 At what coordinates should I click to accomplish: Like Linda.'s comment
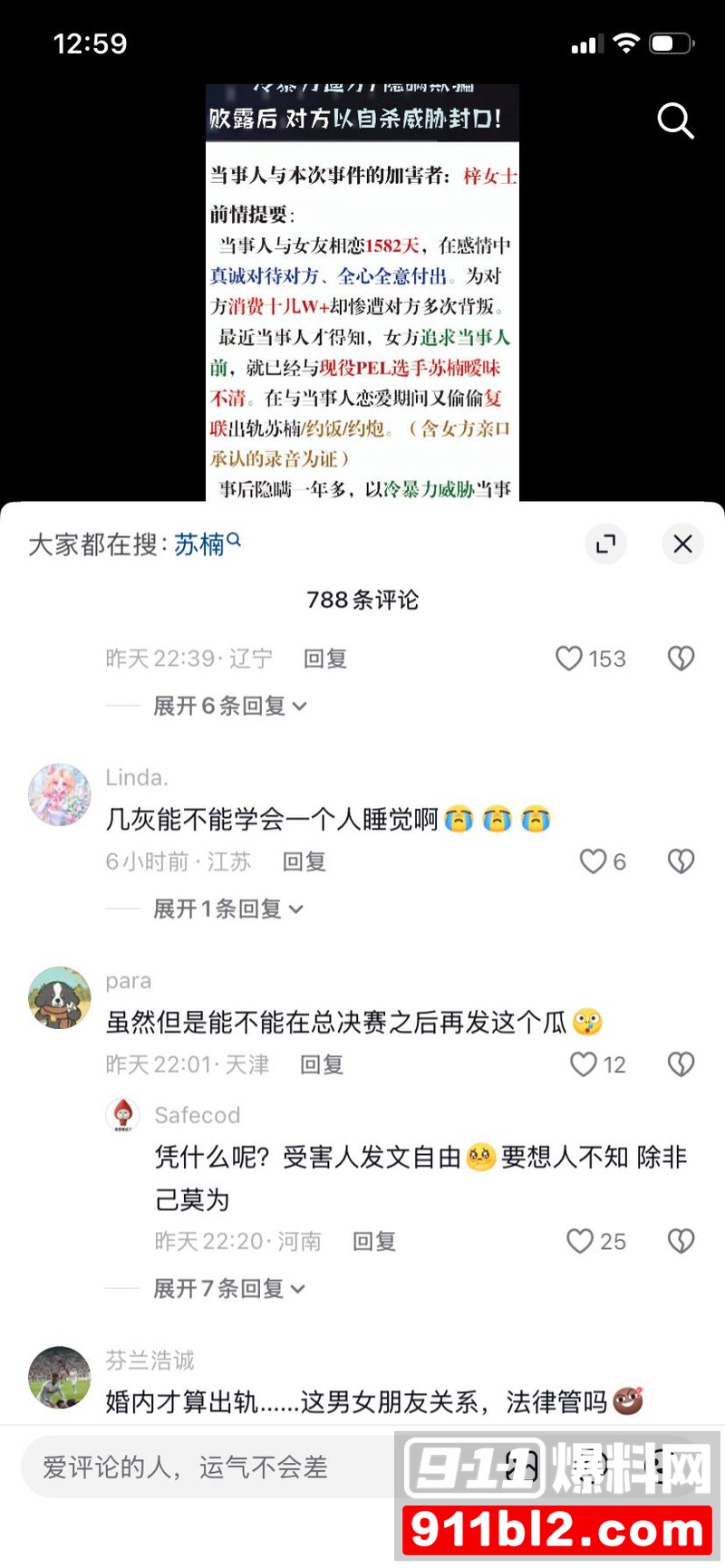593,861
